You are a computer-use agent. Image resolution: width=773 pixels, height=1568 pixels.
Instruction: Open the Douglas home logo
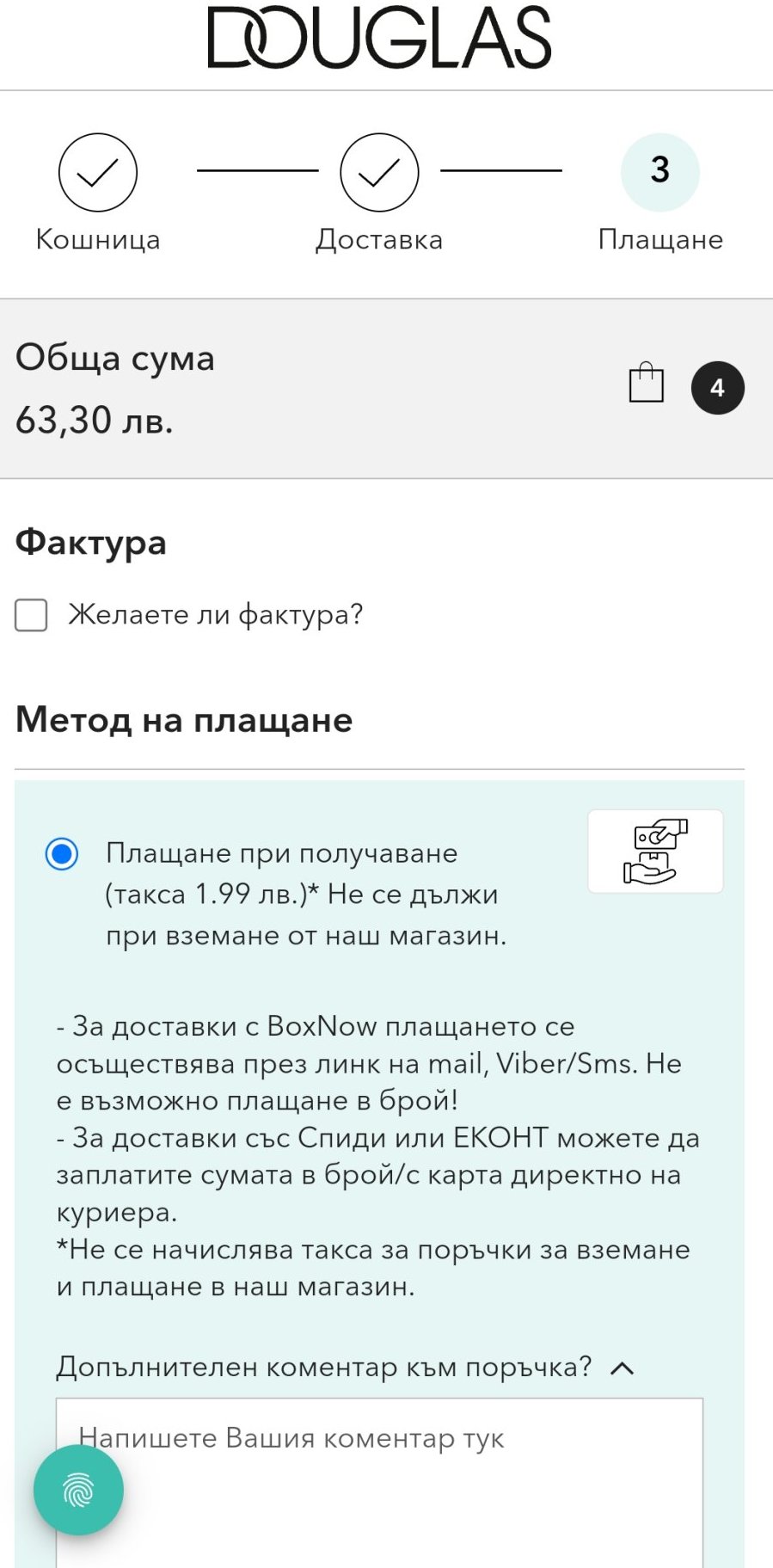pyautogui.click(x=379, y=38)
